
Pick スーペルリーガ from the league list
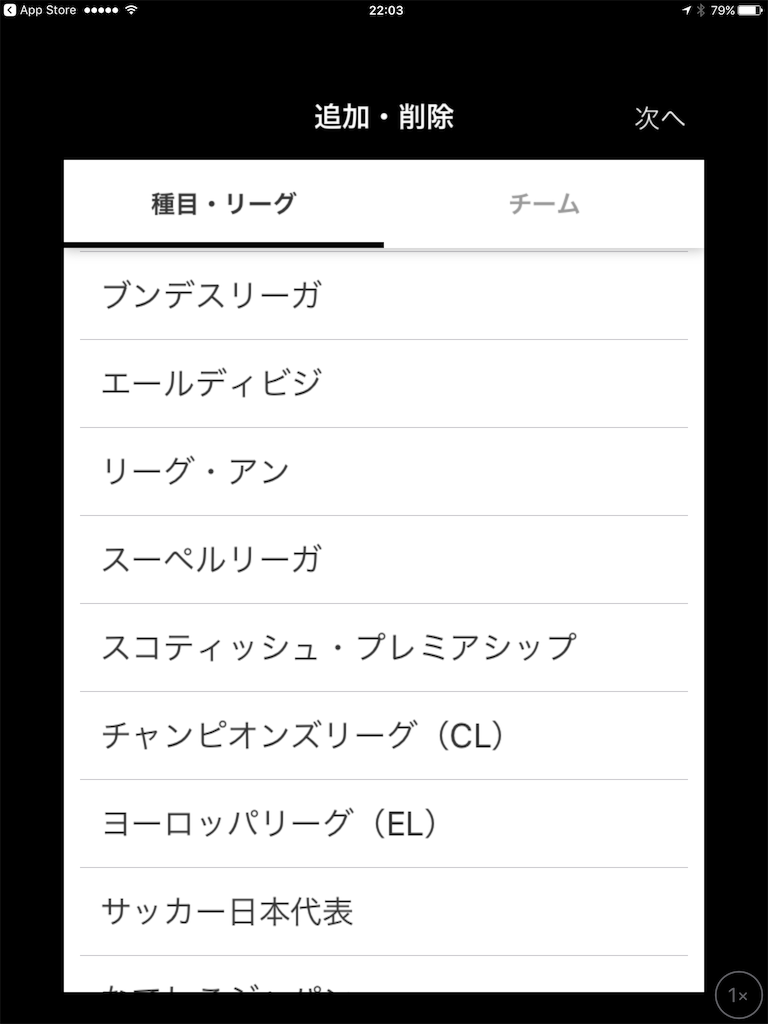(384, 560)
